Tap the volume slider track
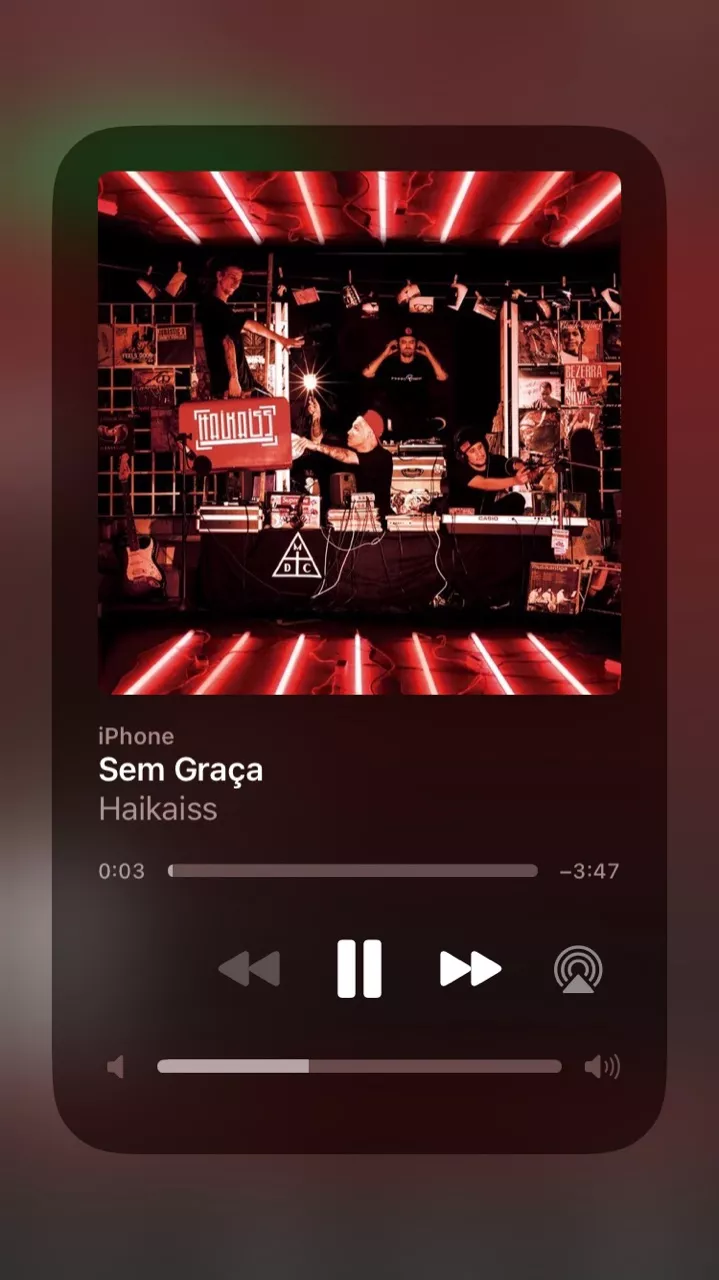The width and height of the screenshot is (719, 1280). 359,1066
